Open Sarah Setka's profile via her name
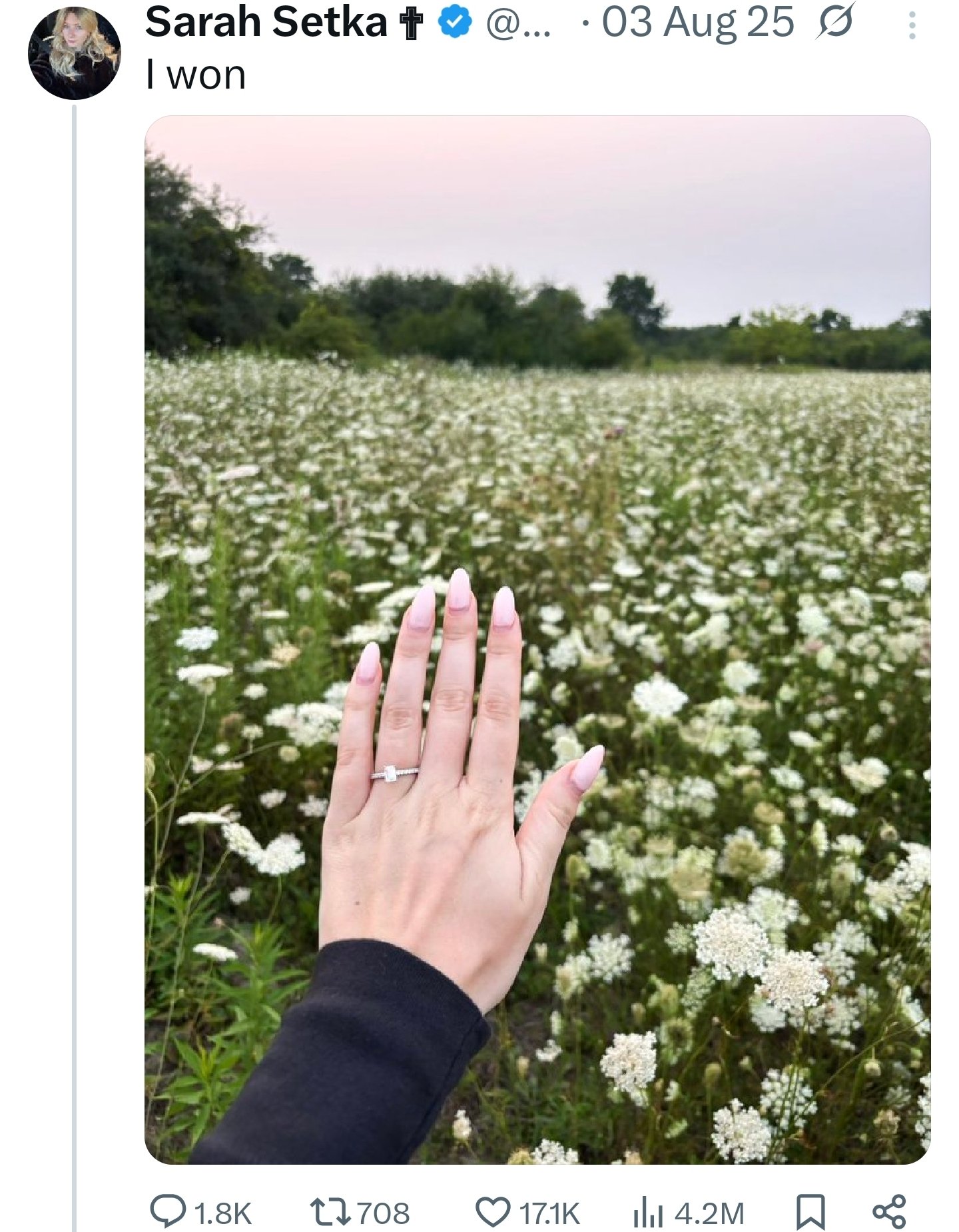 point(266,23)
